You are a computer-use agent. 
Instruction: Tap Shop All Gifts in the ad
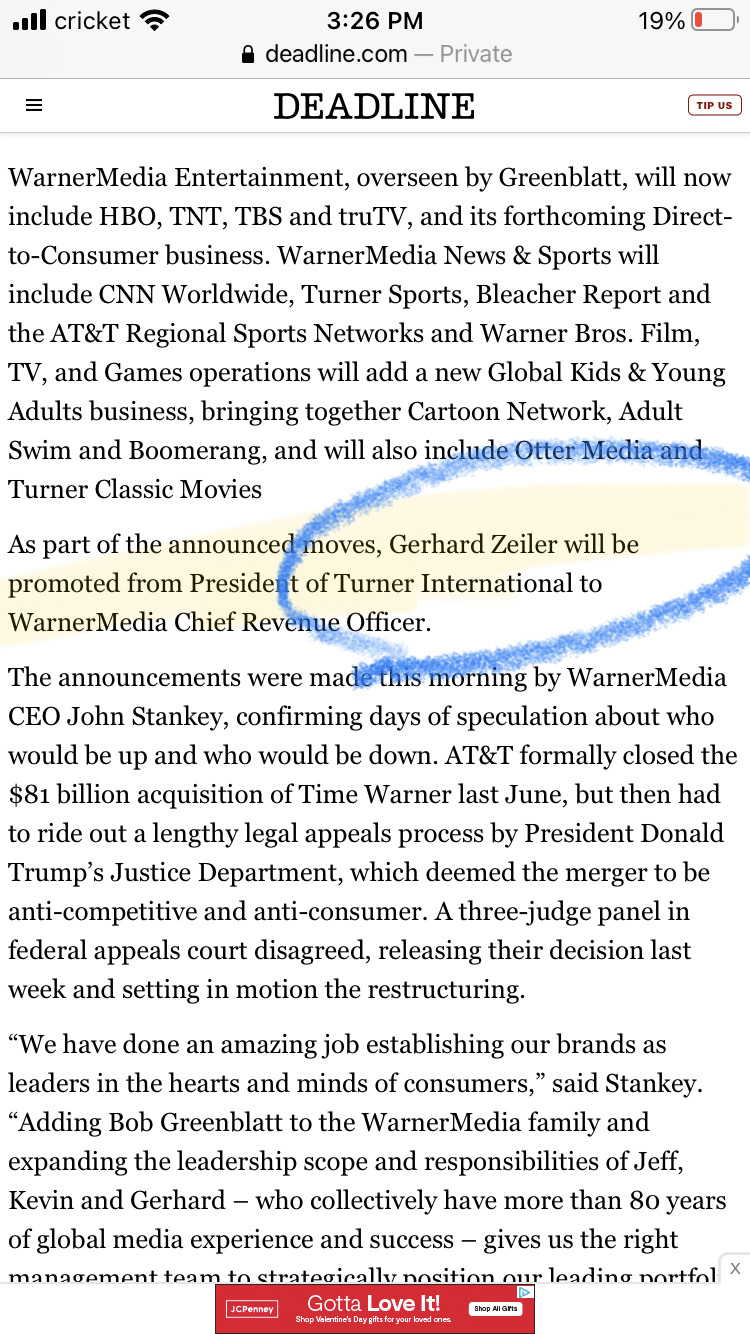[x=496, y=1309]
